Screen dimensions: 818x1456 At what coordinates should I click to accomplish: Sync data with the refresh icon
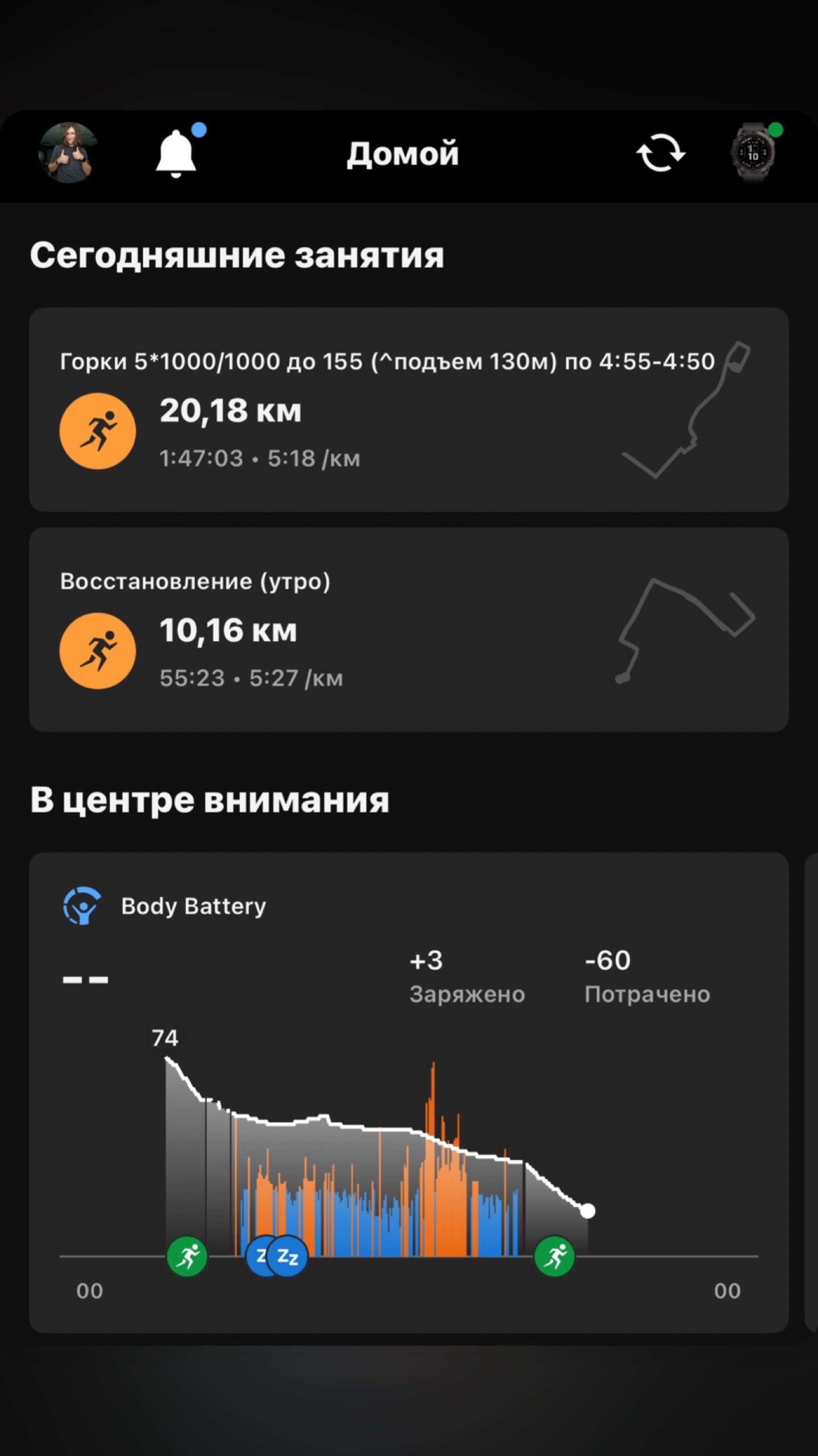click(x=661, y=153)
